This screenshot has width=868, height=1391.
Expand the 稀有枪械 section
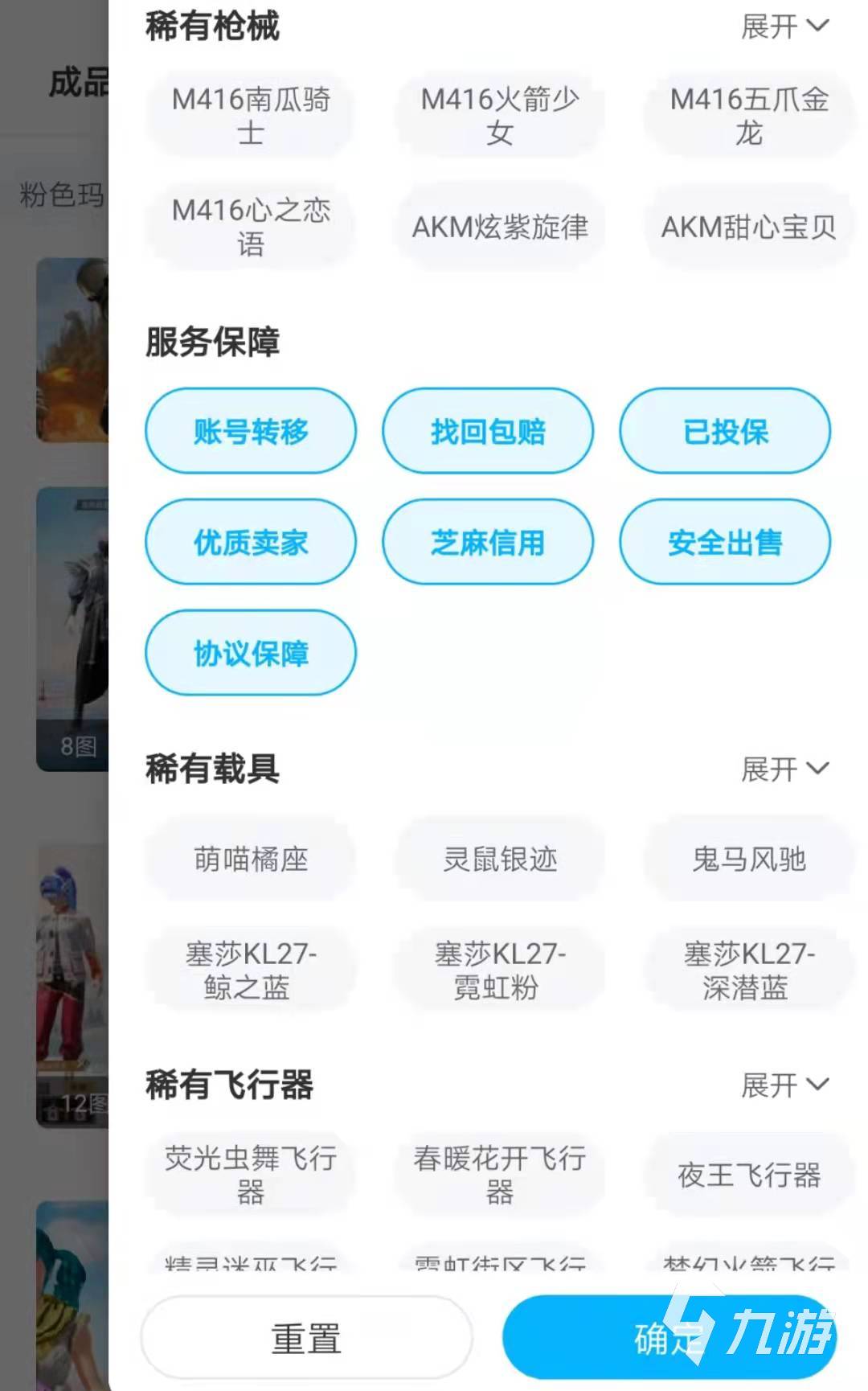[784, 27]
